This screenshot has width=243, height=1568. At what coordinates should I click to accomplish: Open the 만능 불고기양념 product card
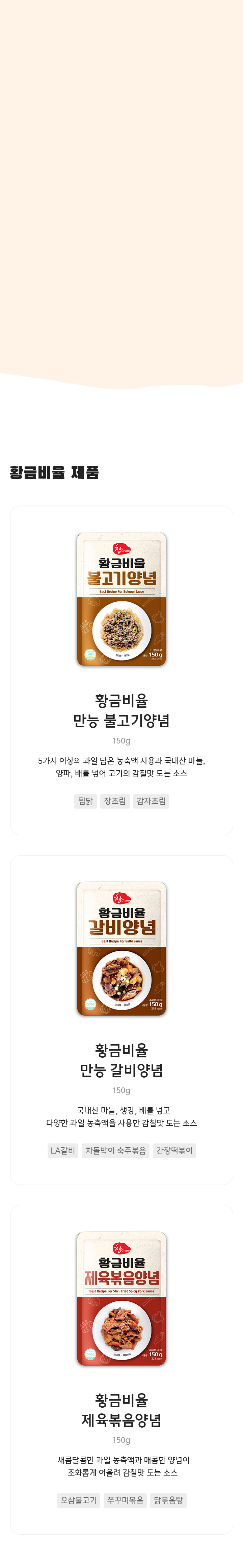point(121,670)
